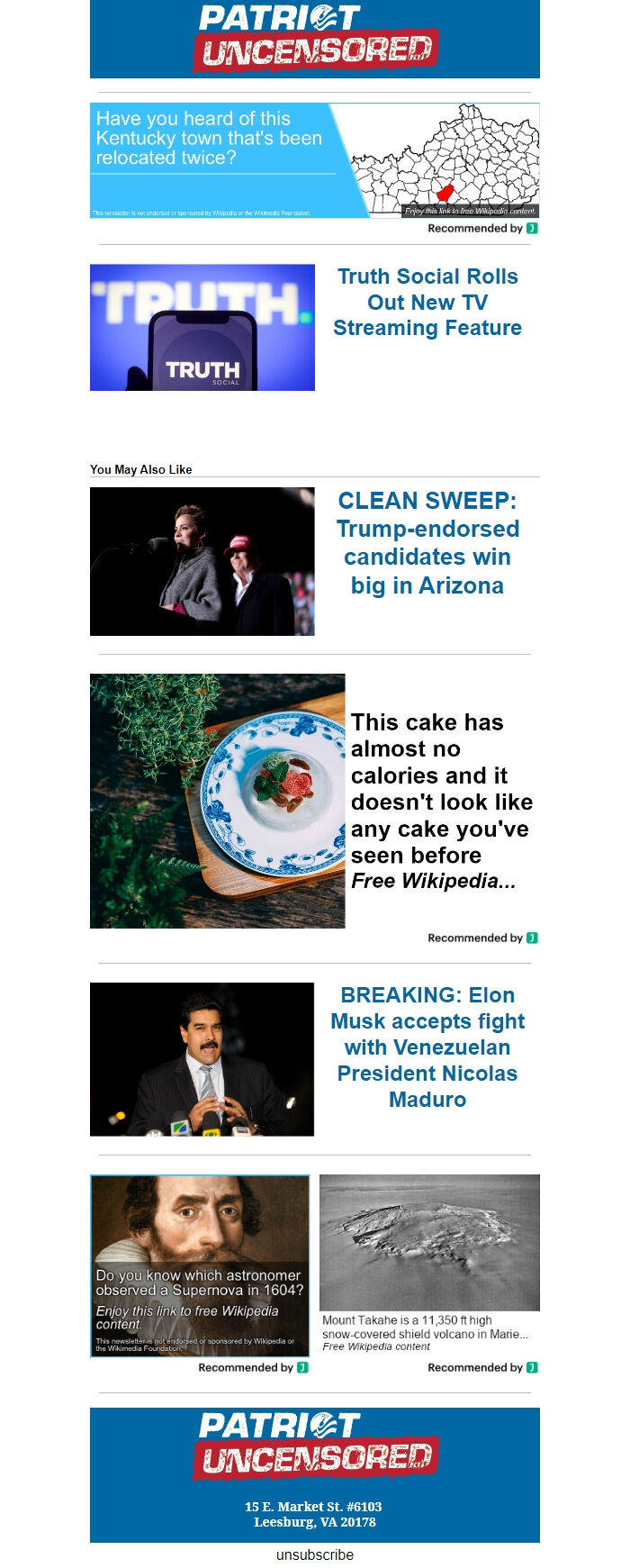This screenshot has height=1568, width=630.
Task: Read CLEAN SWEEP Arizona candidates article
Action: pyautogui.click(x=427, y=543)
